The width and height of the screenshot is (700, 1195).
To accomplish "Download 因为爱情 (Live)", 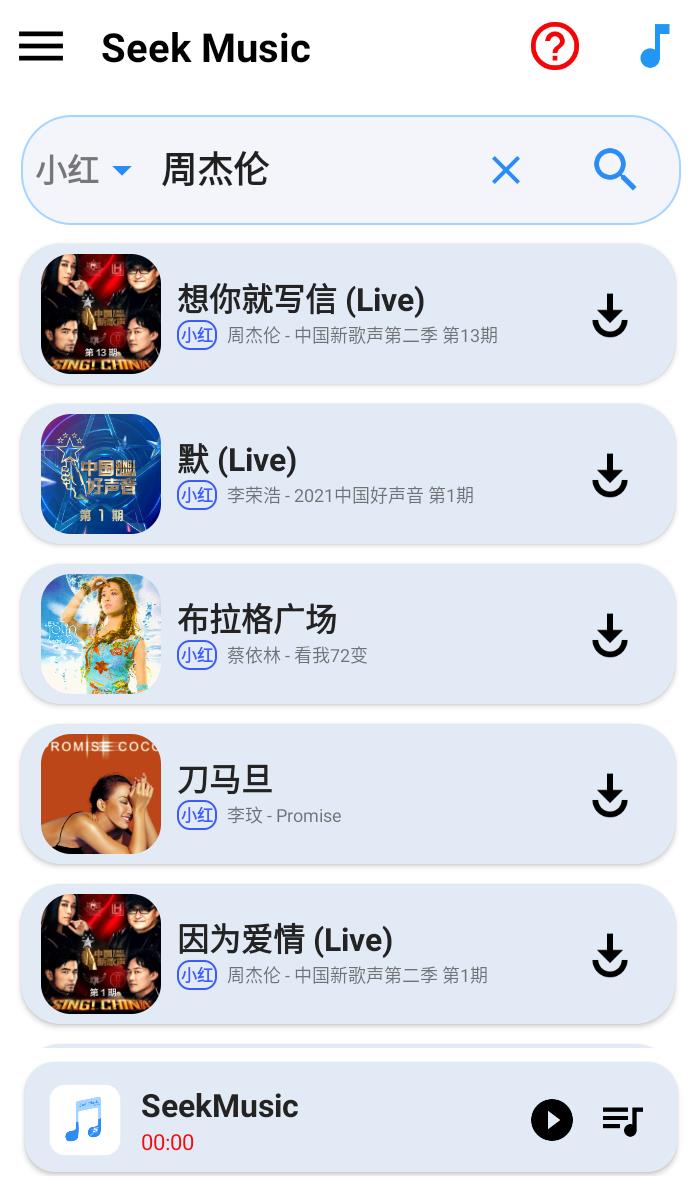I will coord(609,955).
